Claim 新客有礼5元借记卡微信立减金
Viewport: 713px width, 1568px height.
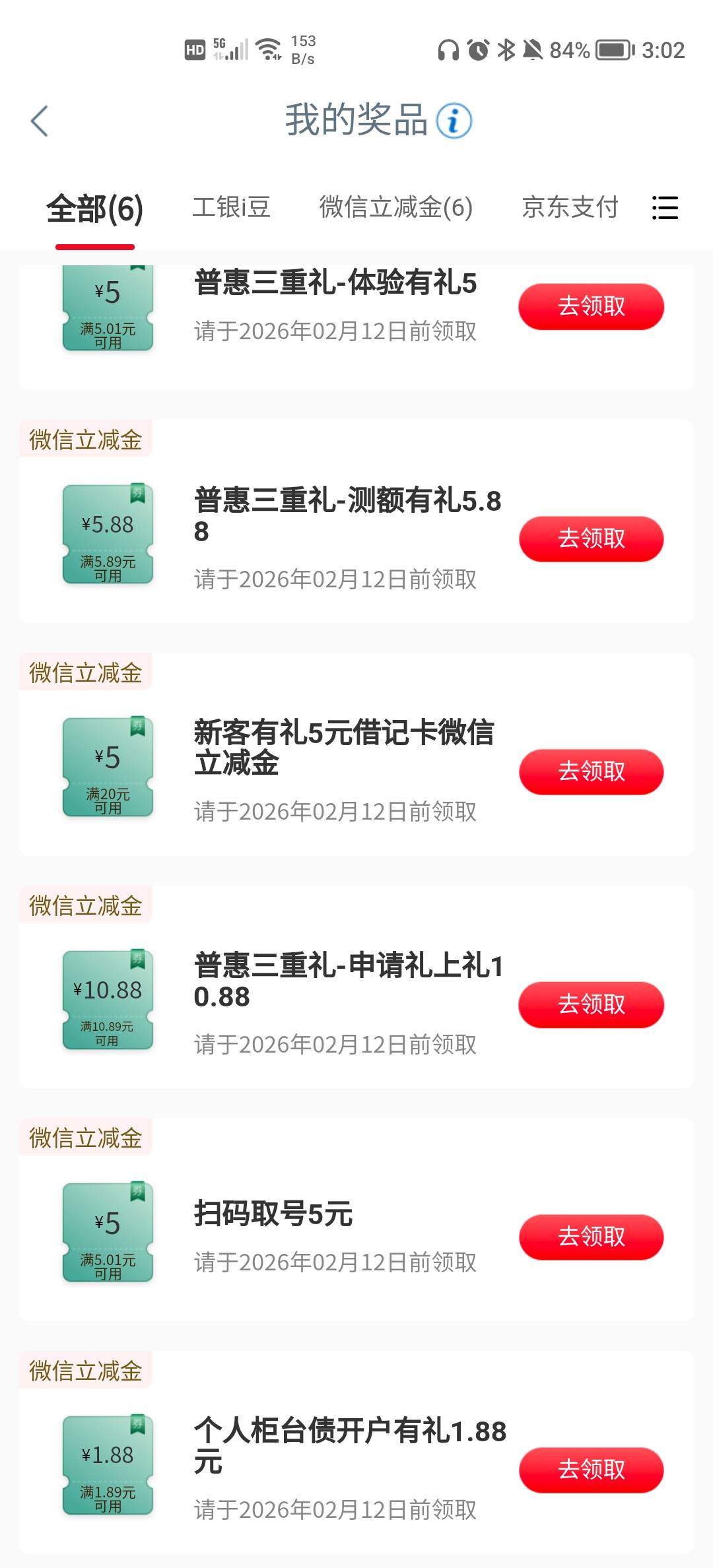591,771
